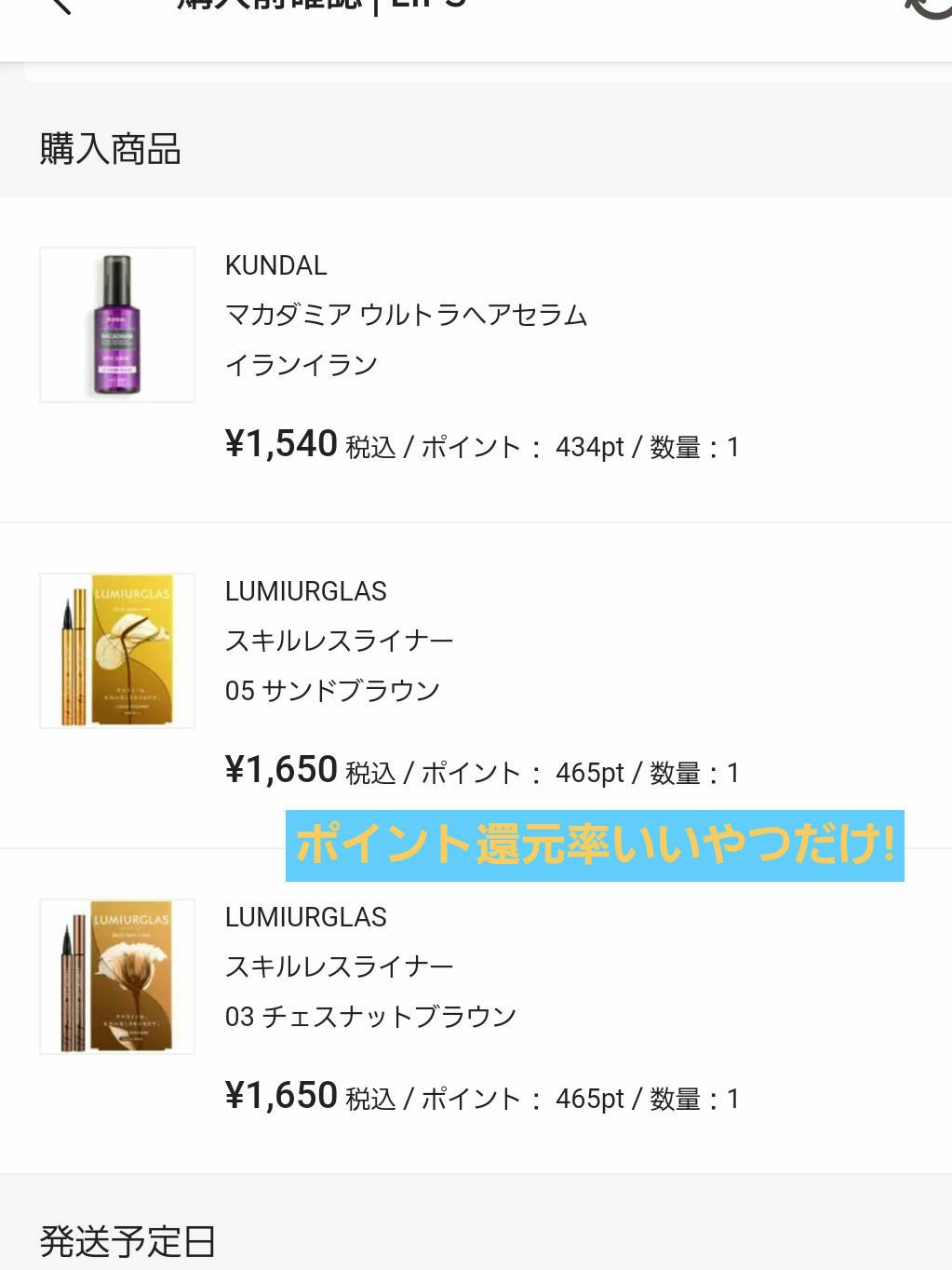Image resolution: width=952 pixels, height=1270 pixels.
Task: Tap the KUNDAL brand name
Action: point(275,265)
